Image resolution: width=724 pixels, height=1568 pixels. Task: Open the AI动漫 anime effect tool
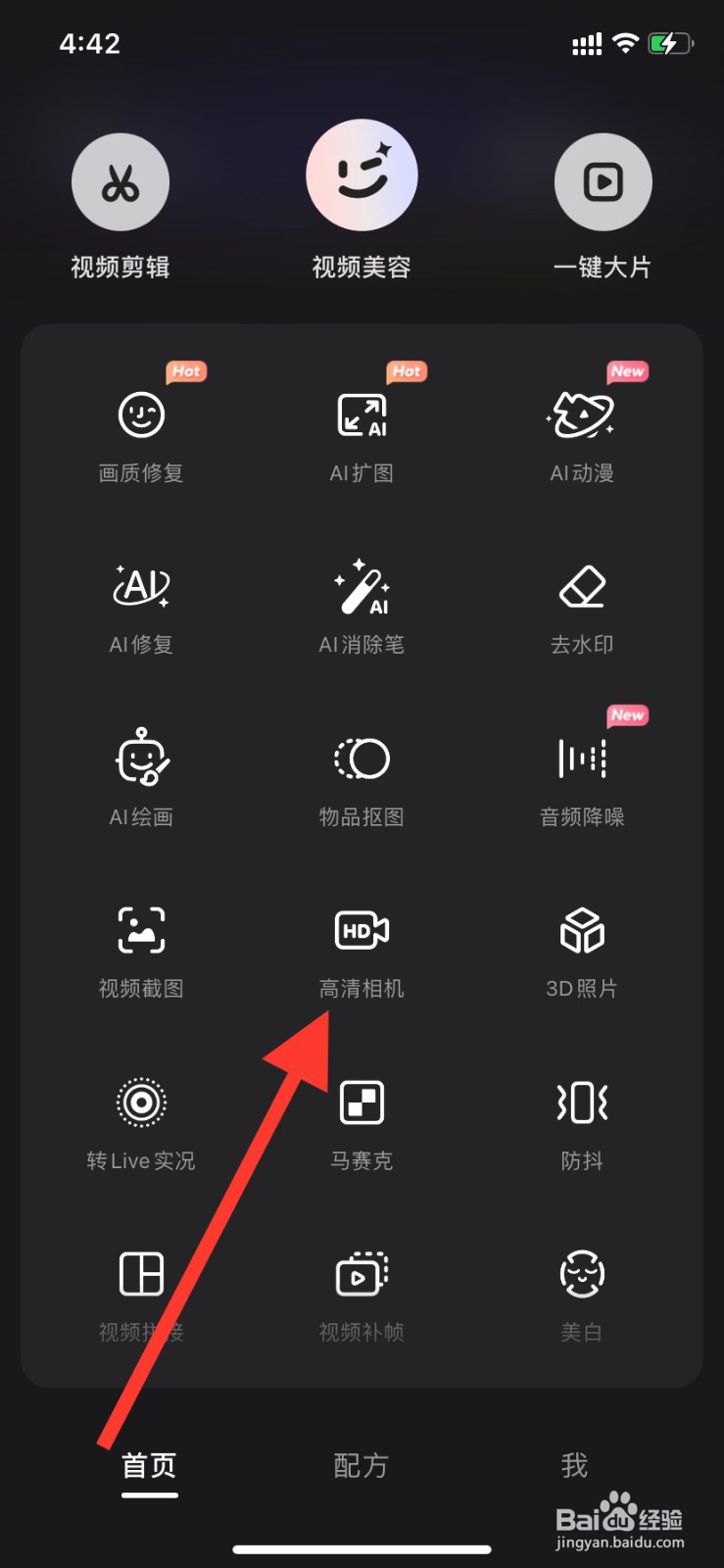(582, 431)
